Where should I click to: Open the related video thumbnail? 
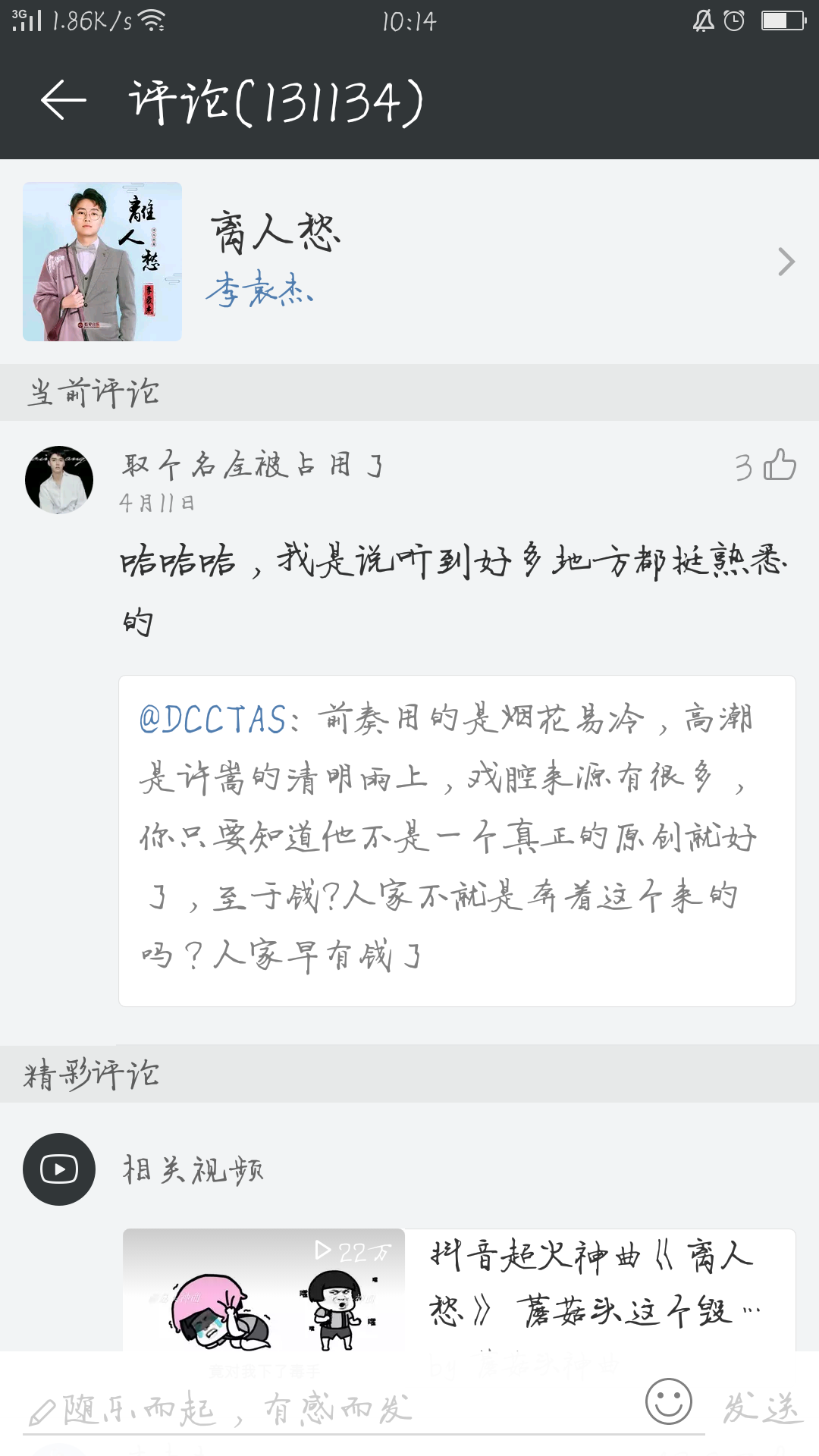[264, 1299]
